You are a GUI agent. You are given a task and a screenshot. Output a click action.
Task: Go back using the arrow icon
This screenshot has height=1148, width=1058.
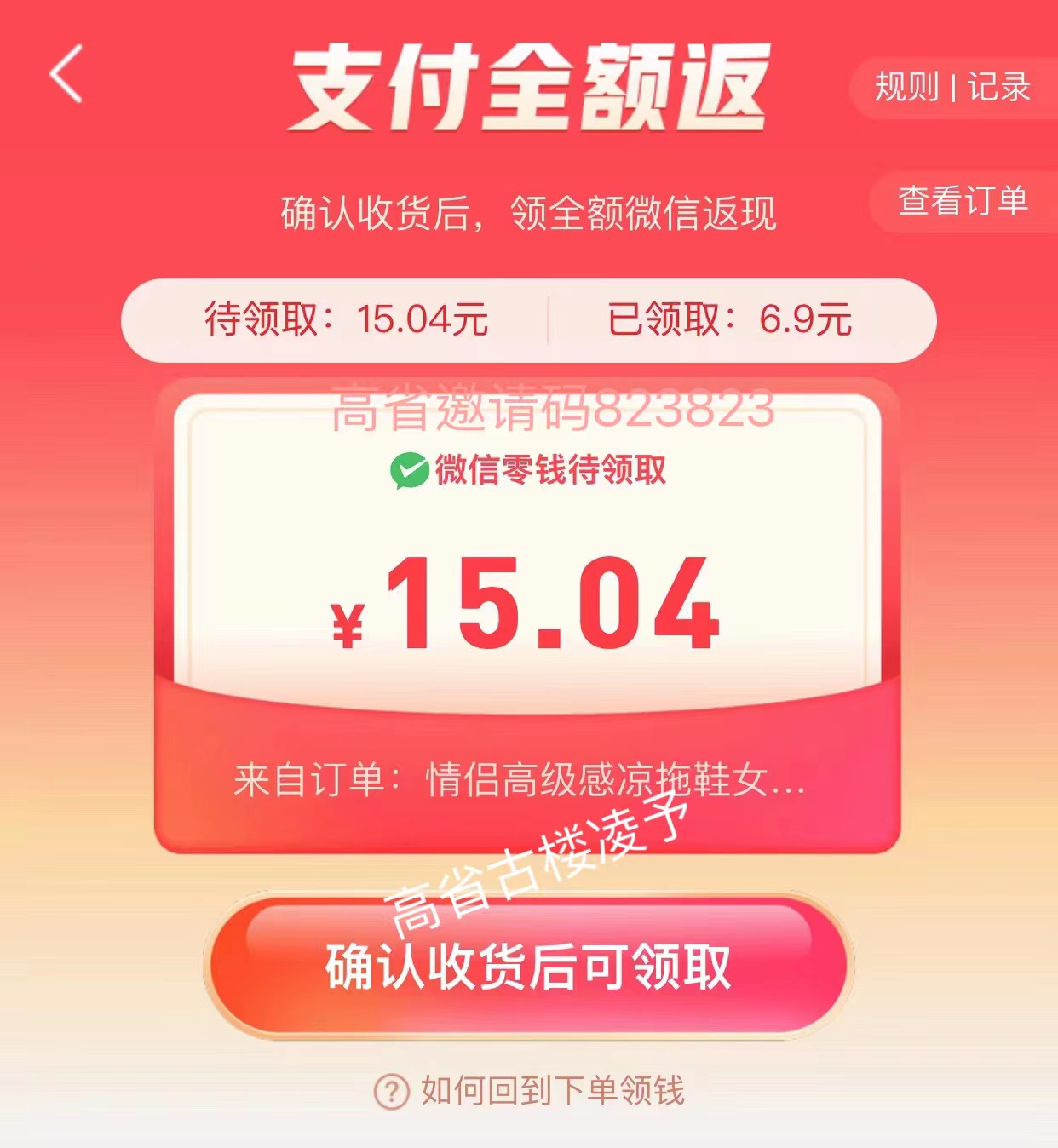pos(66,74)
